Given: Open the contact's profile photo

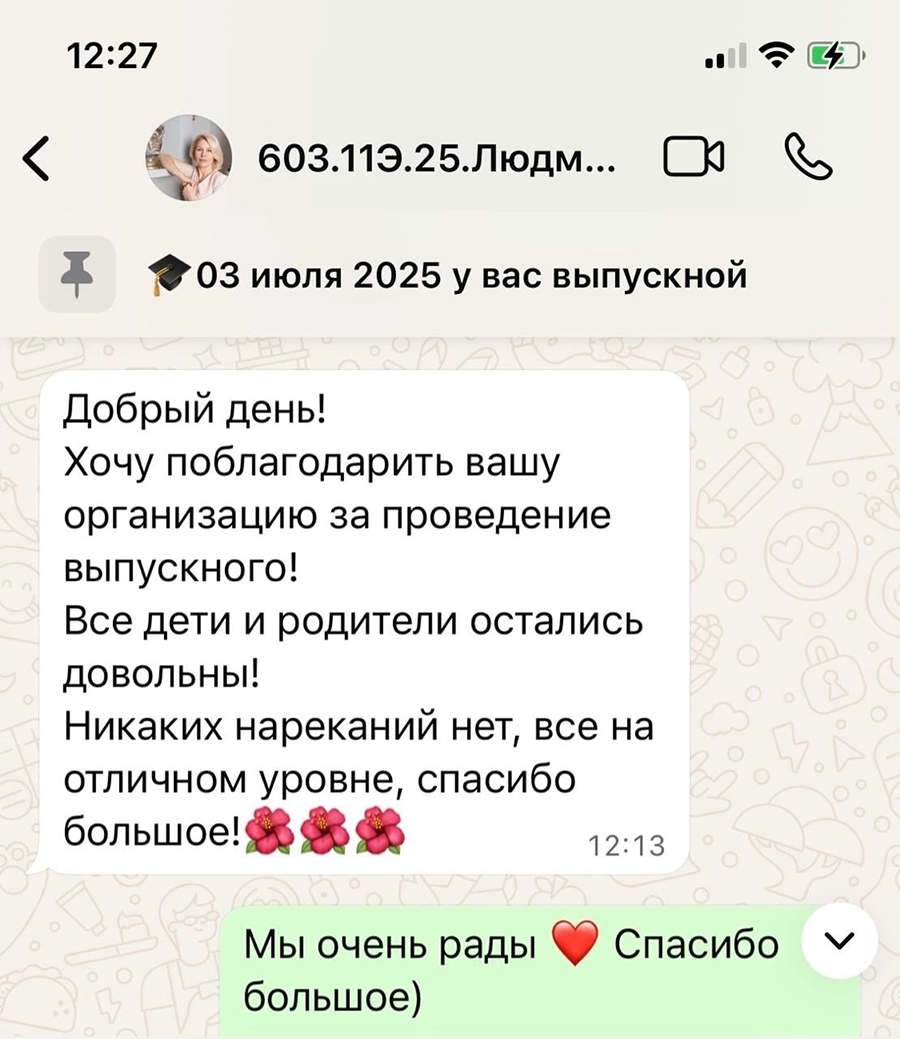Looking at the screenshot, I should (x=189, y=158).
